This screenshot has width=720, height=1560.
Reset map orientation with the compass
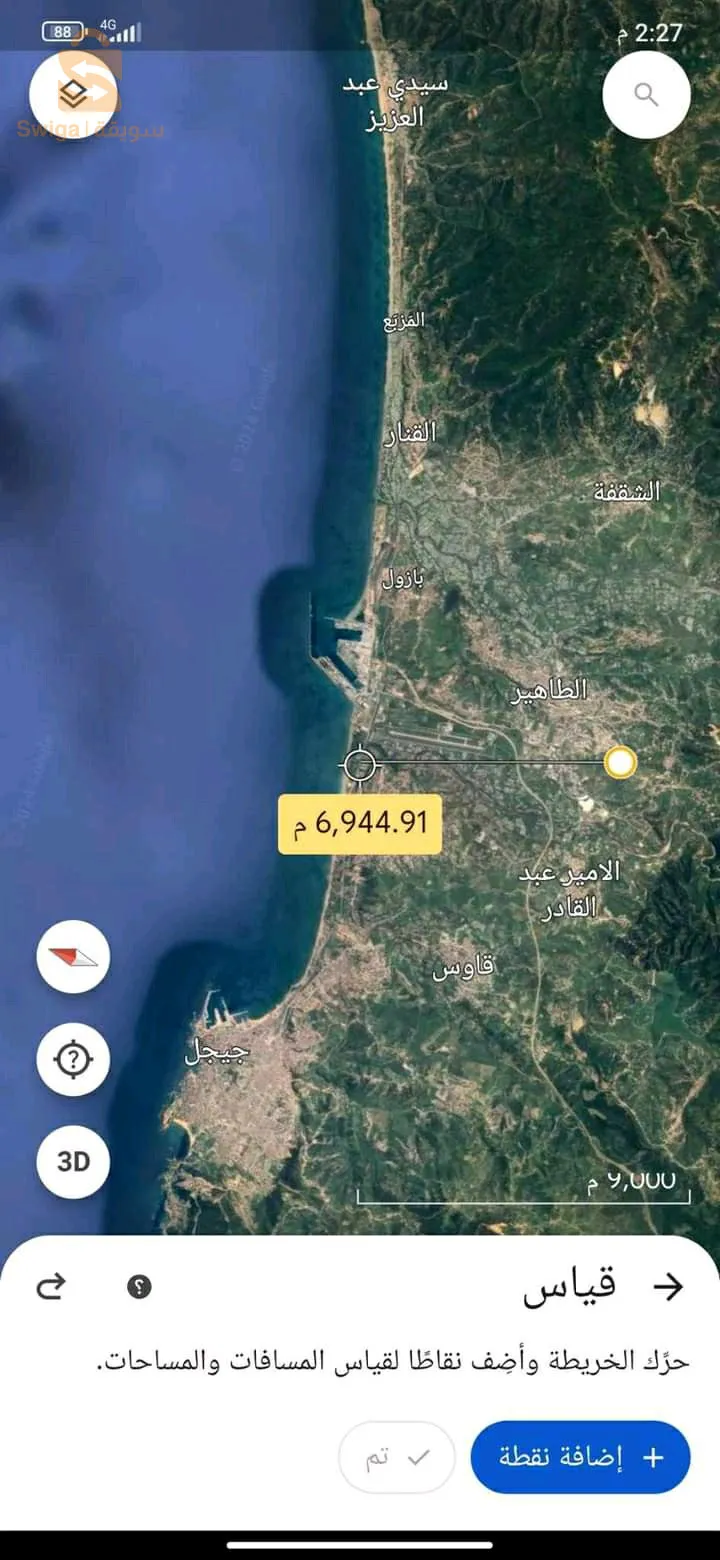[73, 957]
